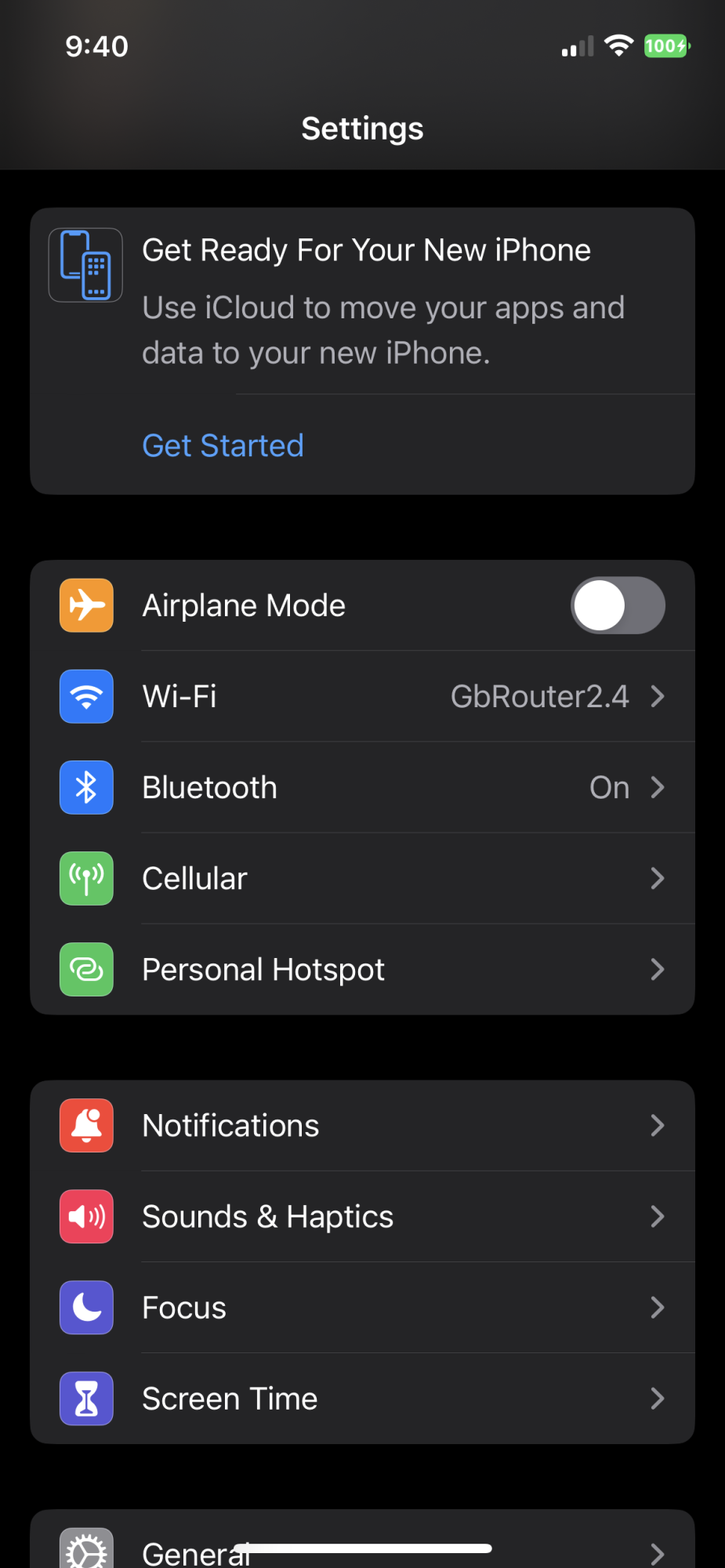Toggle Airplane Mode on
This screenshot has height=1568, width=725.
pyautogui.click(x=617, y=605)
